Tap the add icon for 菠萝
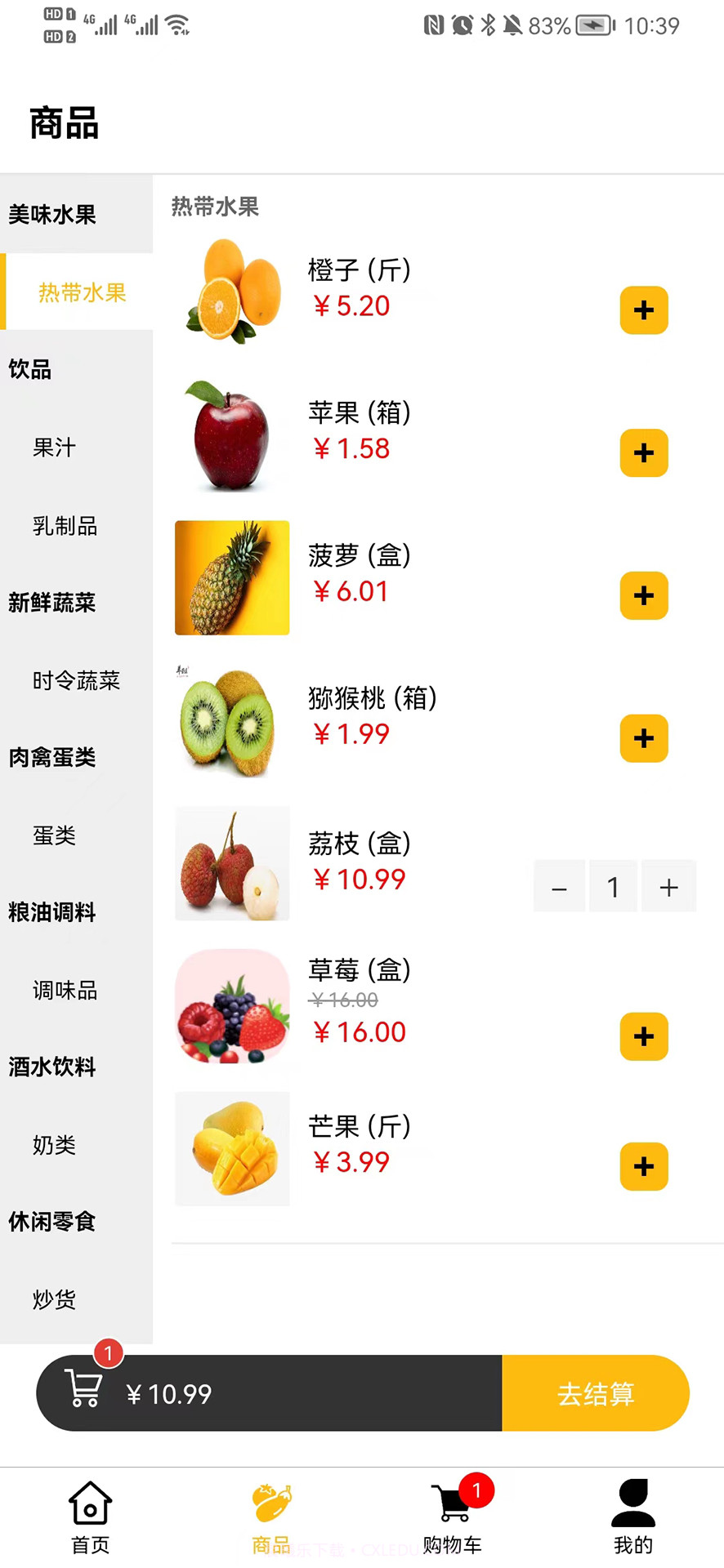724x1568 pixels. point(644,596)
